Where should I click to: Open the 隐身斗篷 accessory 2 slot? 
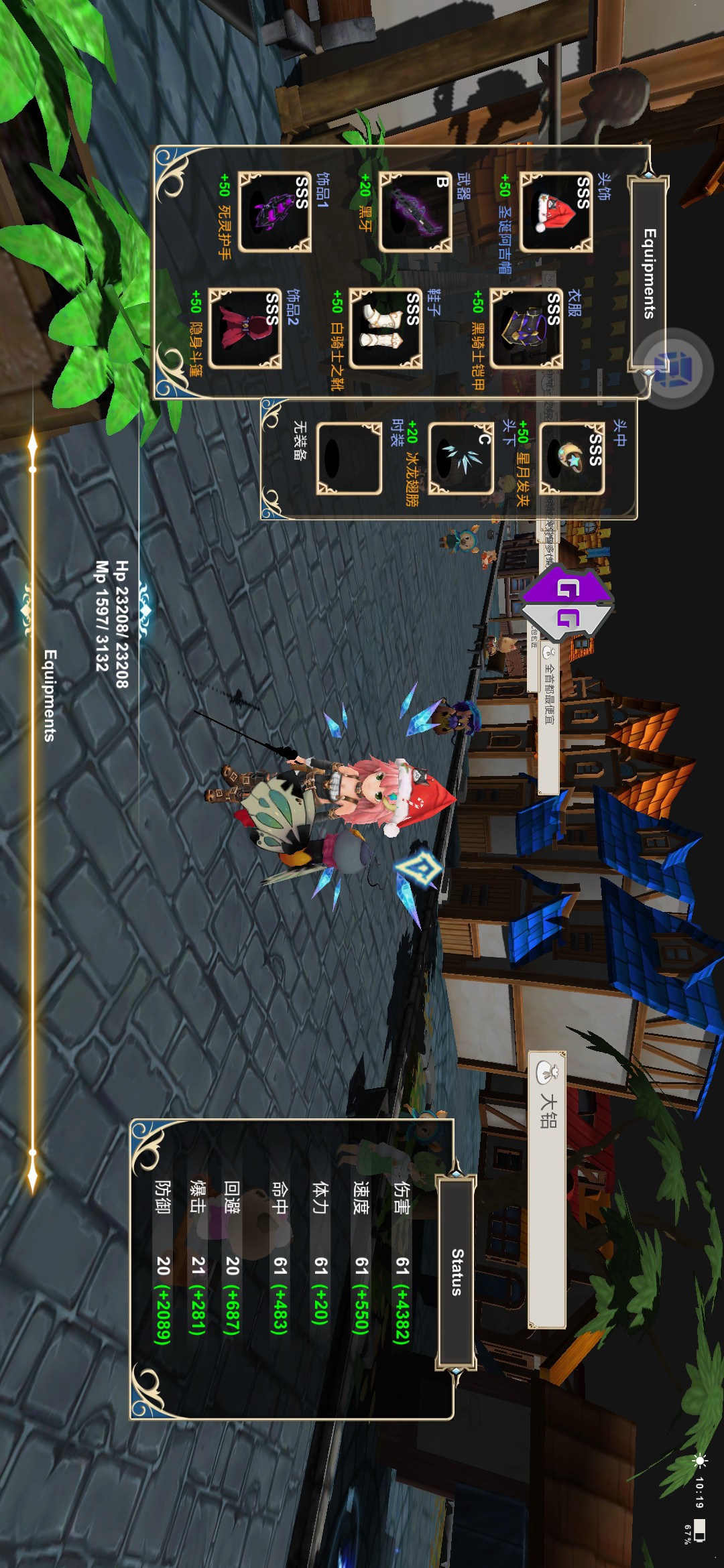[x=245, y=328]
